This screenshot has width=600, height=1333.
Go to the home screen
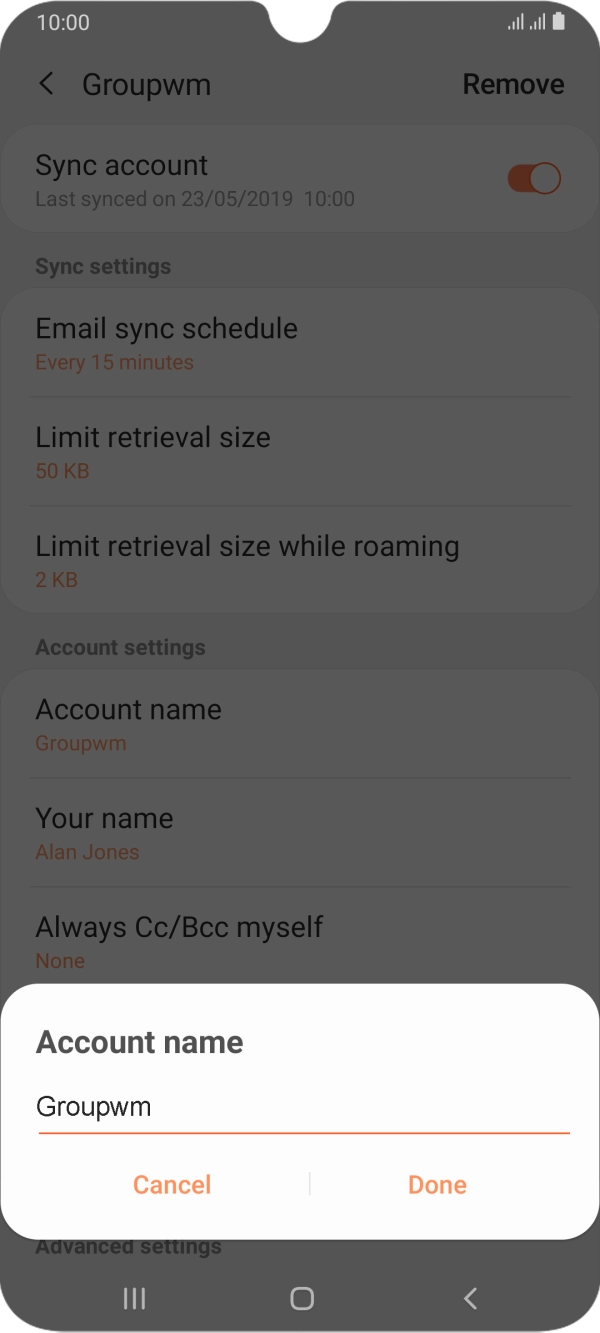[x=301, y=1298]
